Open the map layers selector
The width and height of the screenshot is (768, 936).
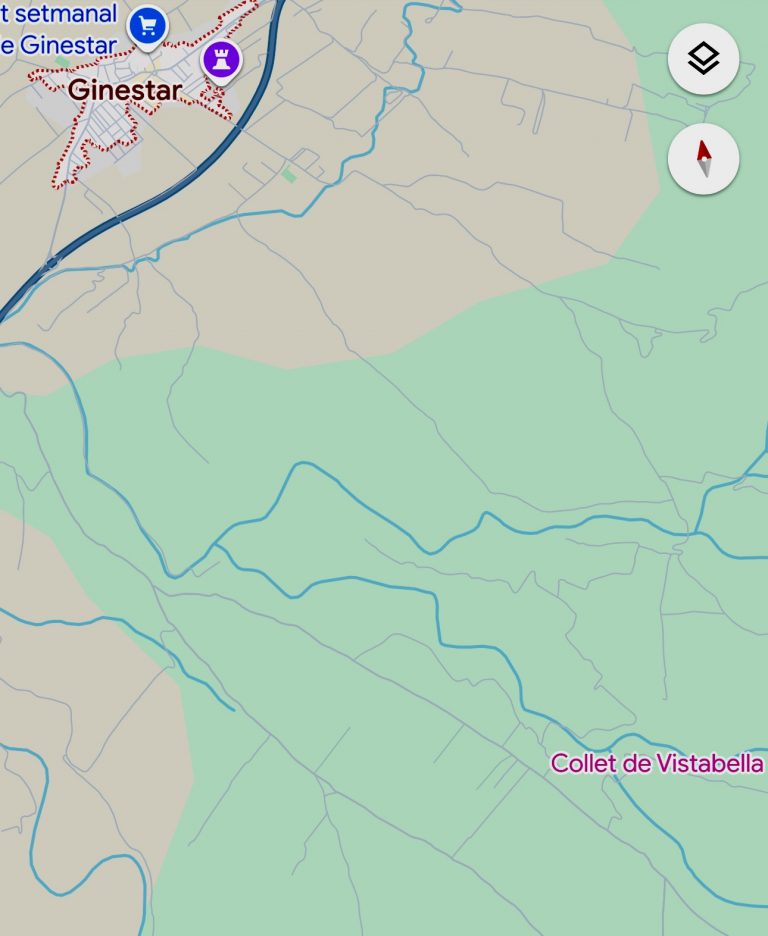coord(703,59)
